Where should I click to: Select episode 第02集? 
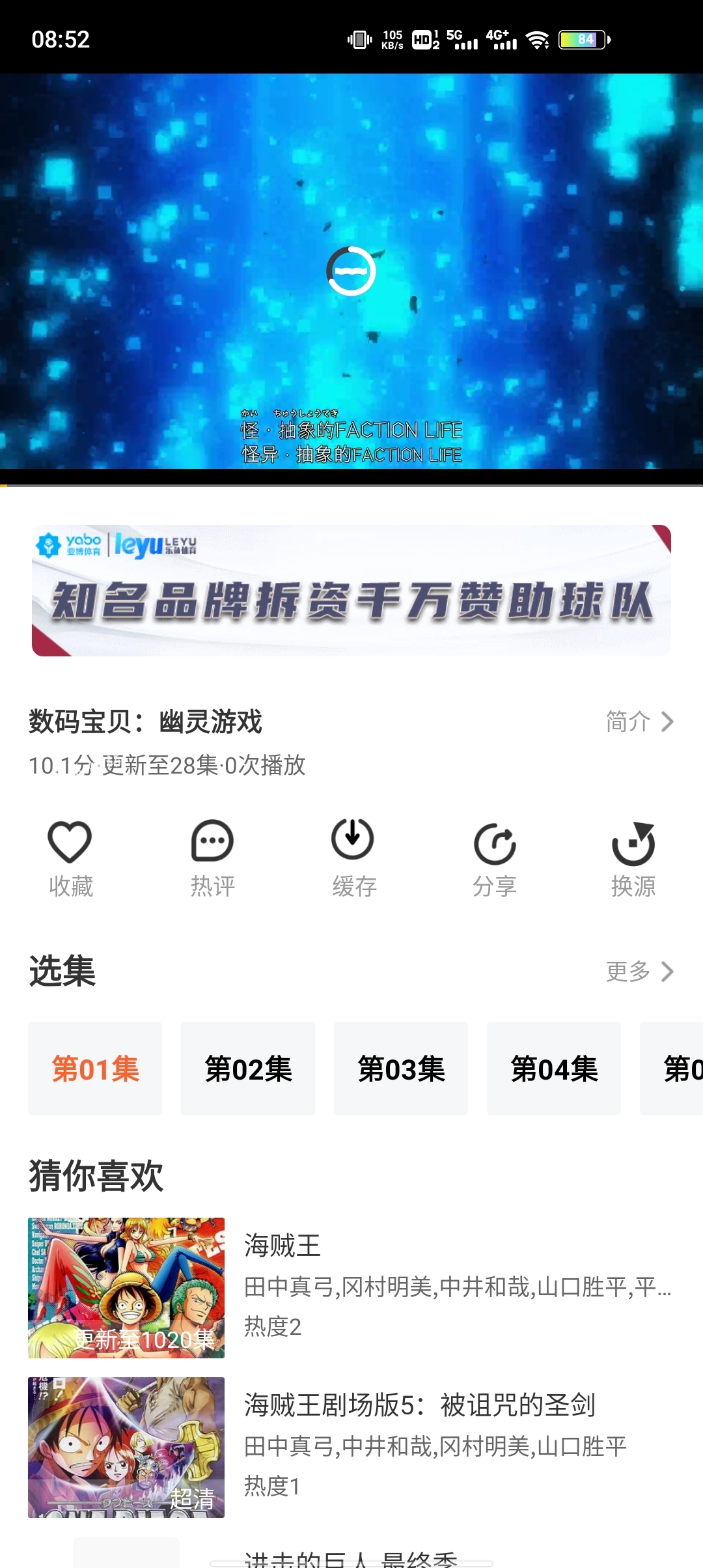point(248,1069)
